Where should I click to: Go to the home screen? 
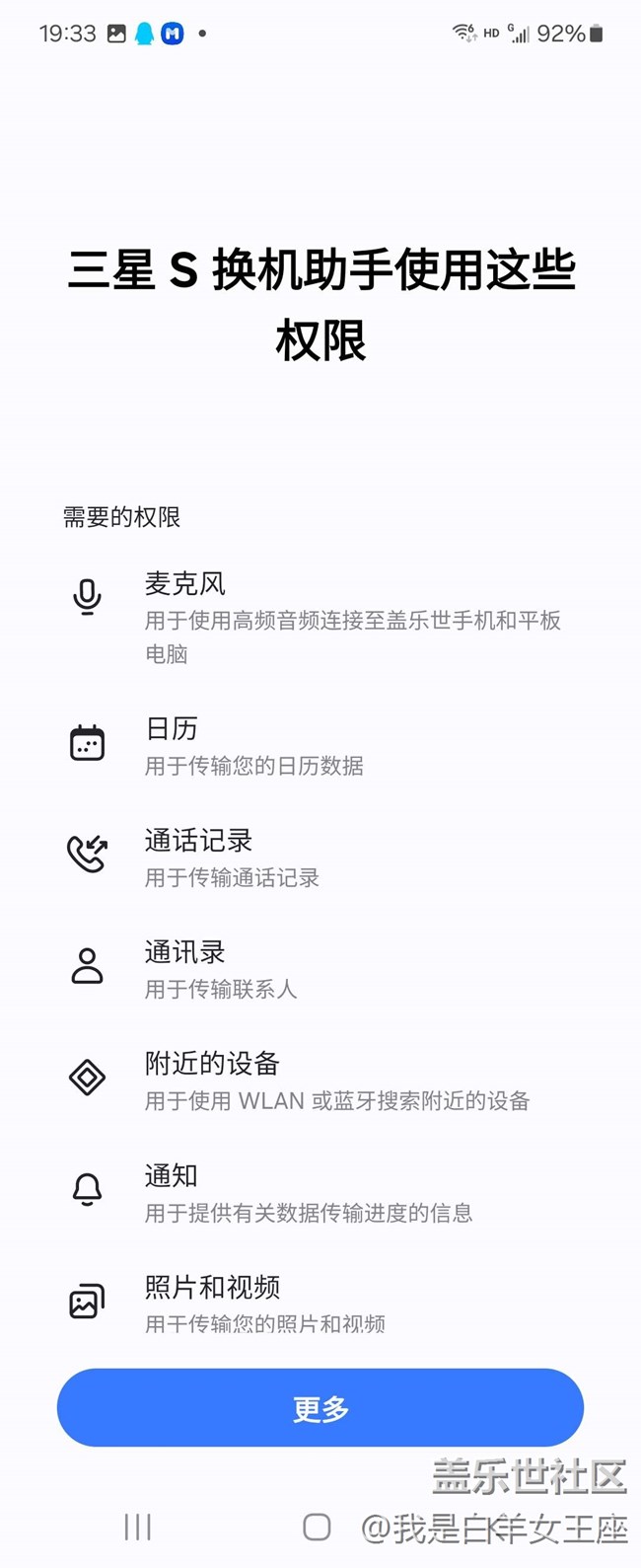coord(317,1527)
